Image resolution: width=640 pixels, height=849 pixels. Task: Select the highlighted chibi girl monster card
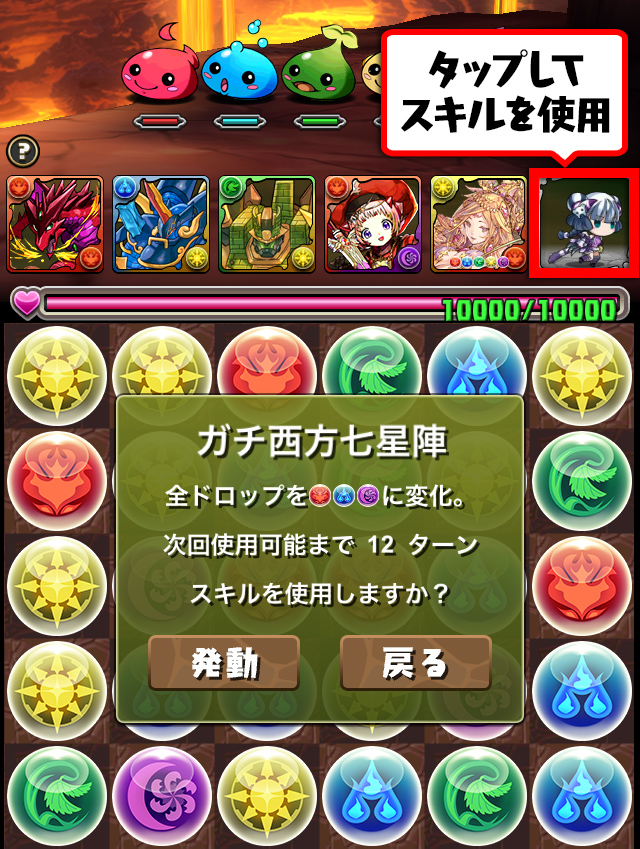click(x=584, y=224)
